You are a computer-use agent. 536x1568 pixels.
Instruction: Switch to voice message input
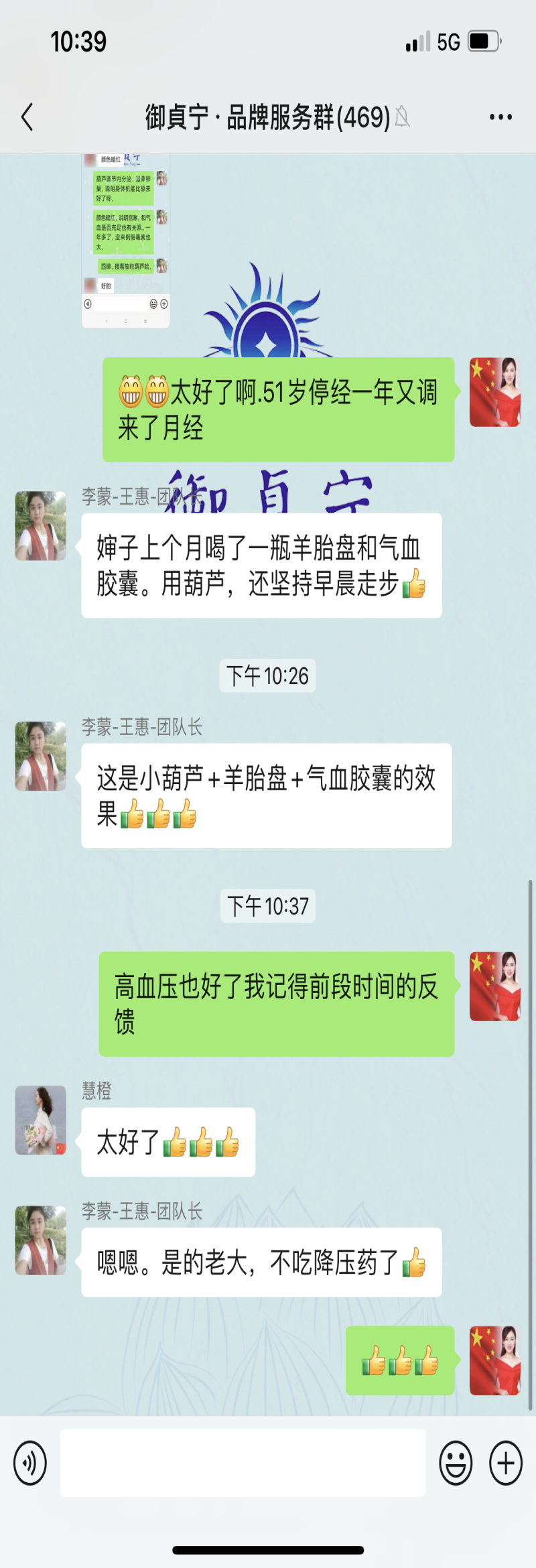tap(30, 1463)
